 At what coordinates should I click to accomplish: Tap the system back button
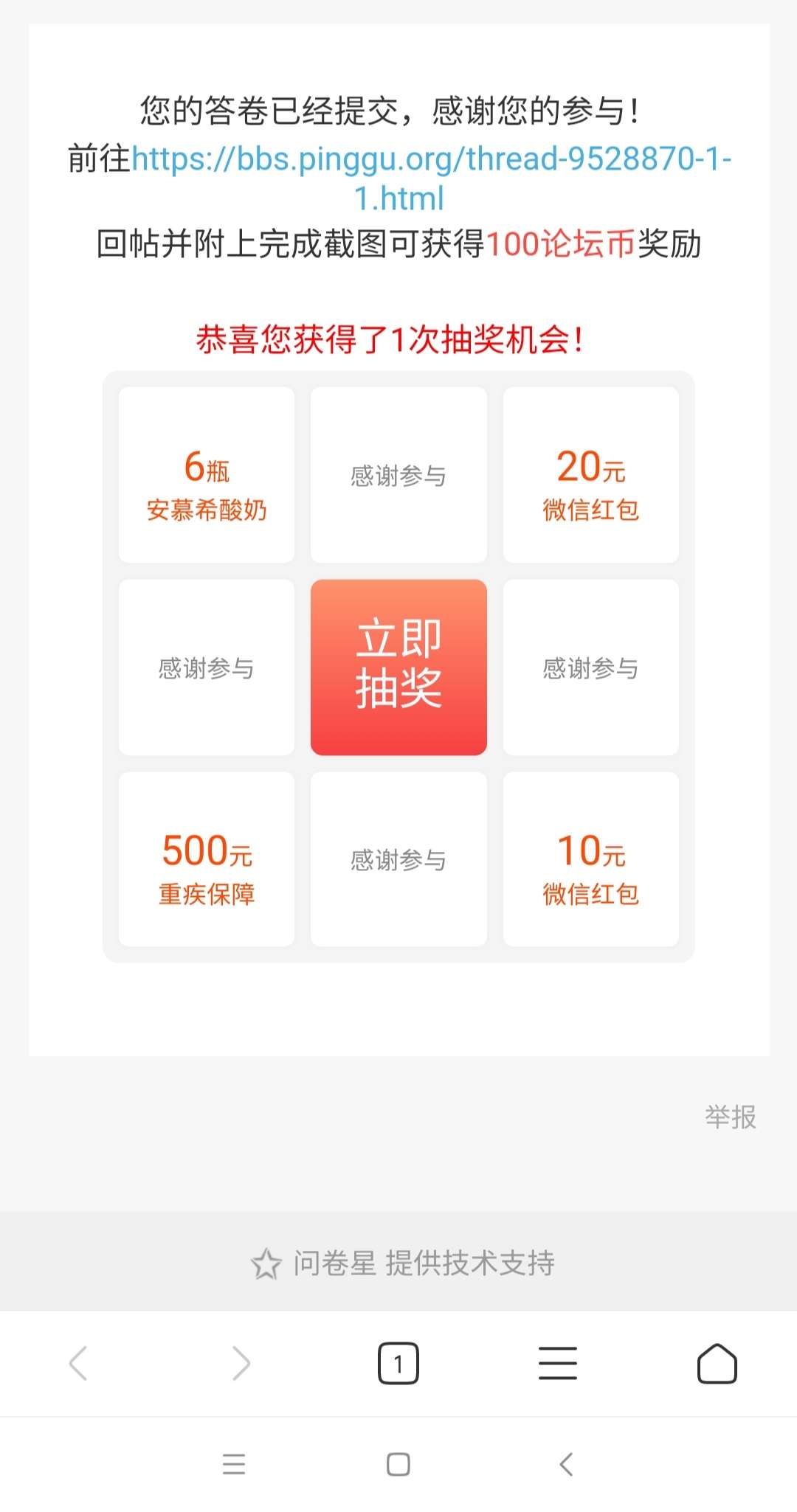566,1464
